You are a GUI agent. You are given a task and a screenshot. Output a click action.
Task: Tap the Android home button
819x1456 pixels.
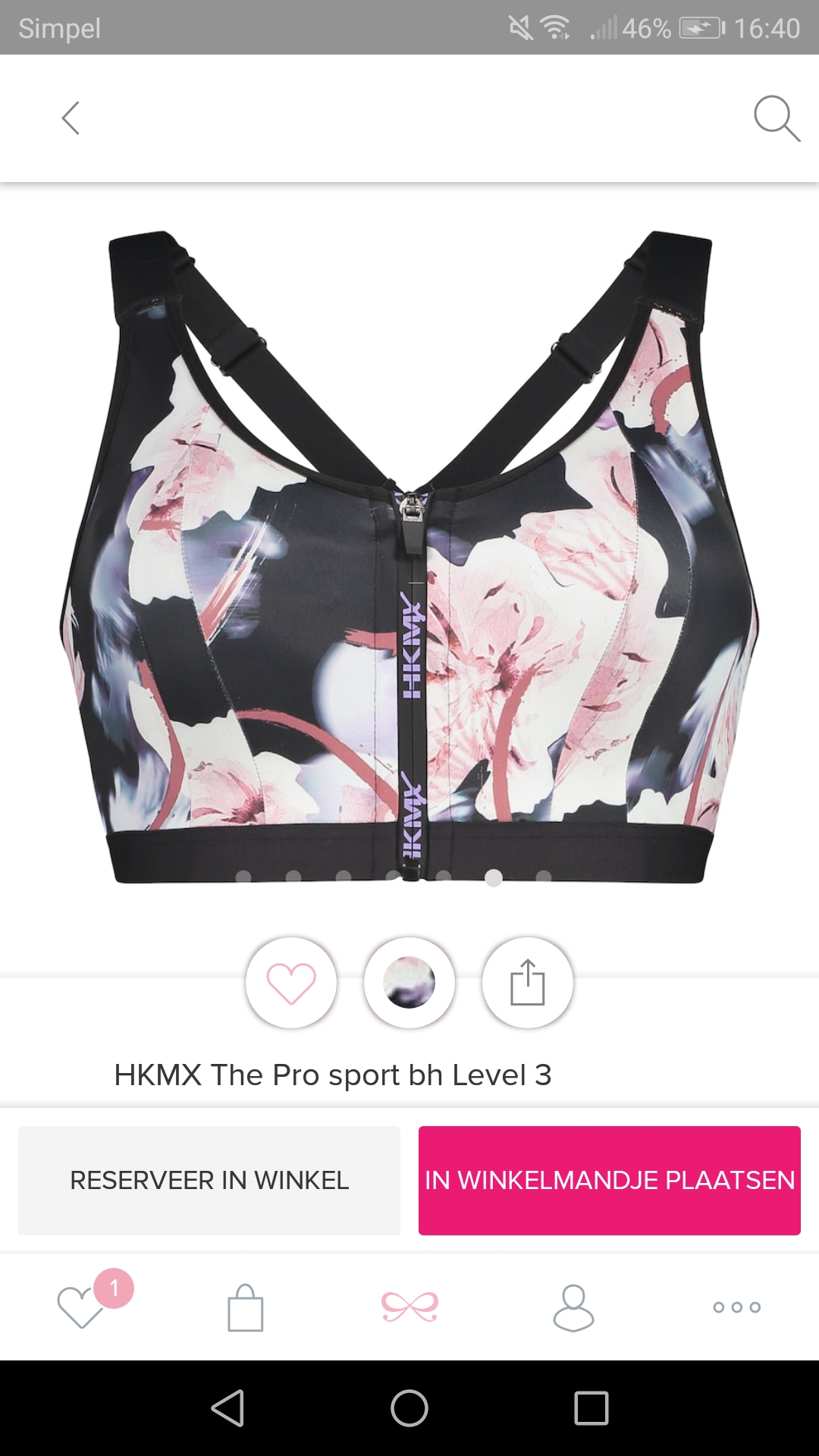409,1408
